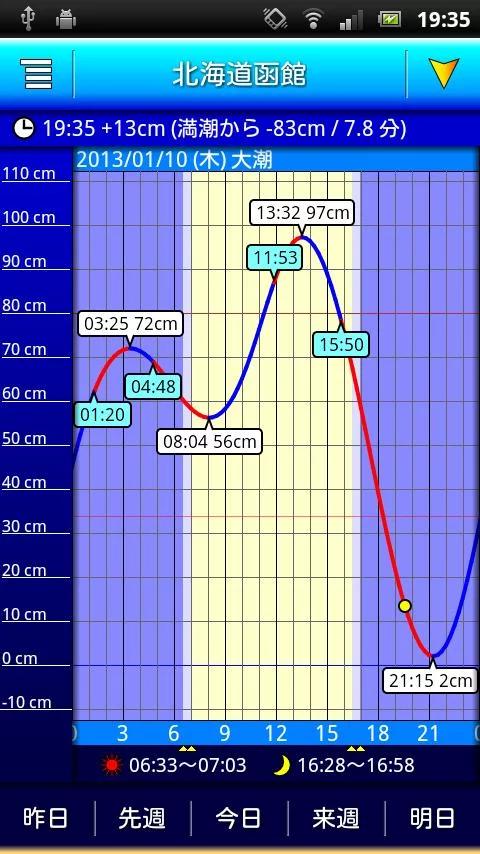
Task: Jump to 先週 (last week)
Action: [x=142, y=818]
